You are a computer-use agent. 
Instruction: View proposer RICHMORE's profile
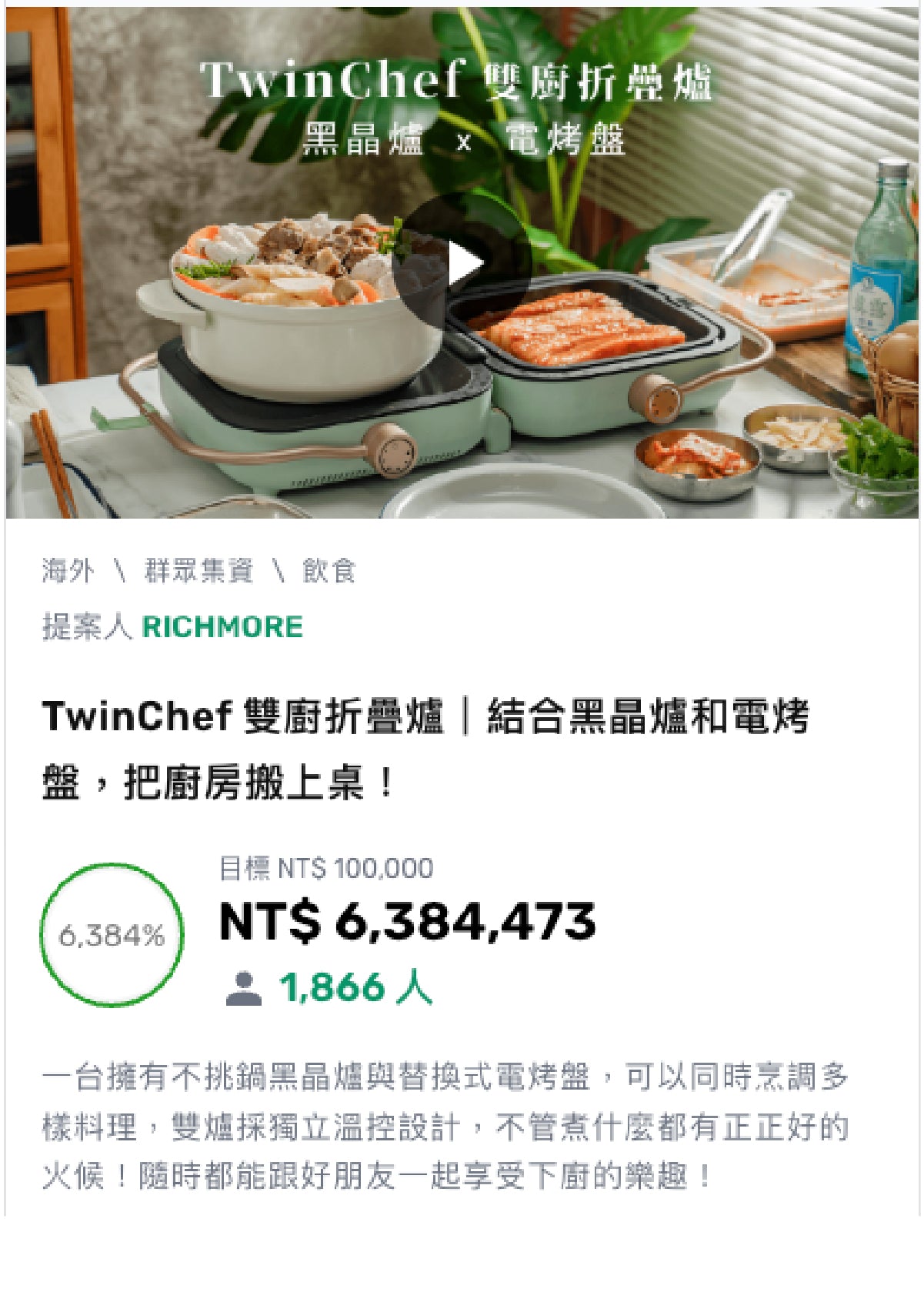tap(223, 627)
